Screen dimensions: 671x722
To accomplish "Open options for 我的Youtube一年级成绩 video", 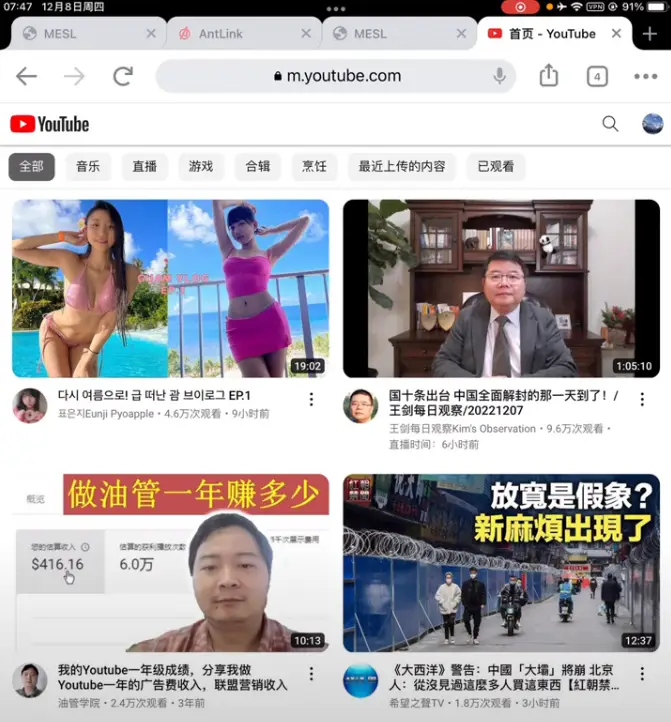I will 311,674.
